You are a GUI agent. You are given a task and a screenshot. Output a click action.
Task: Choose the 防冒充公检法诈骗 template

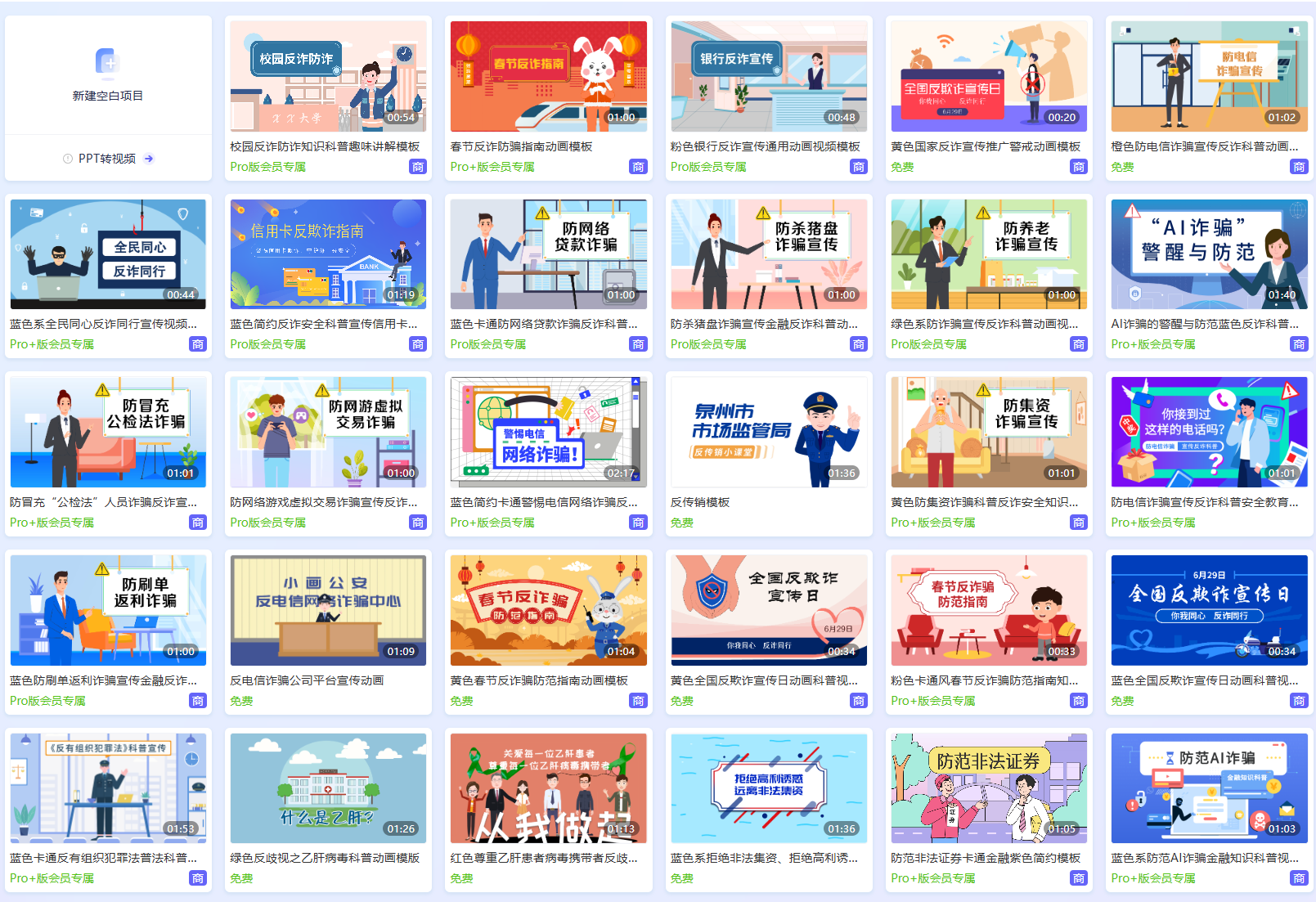108,432
